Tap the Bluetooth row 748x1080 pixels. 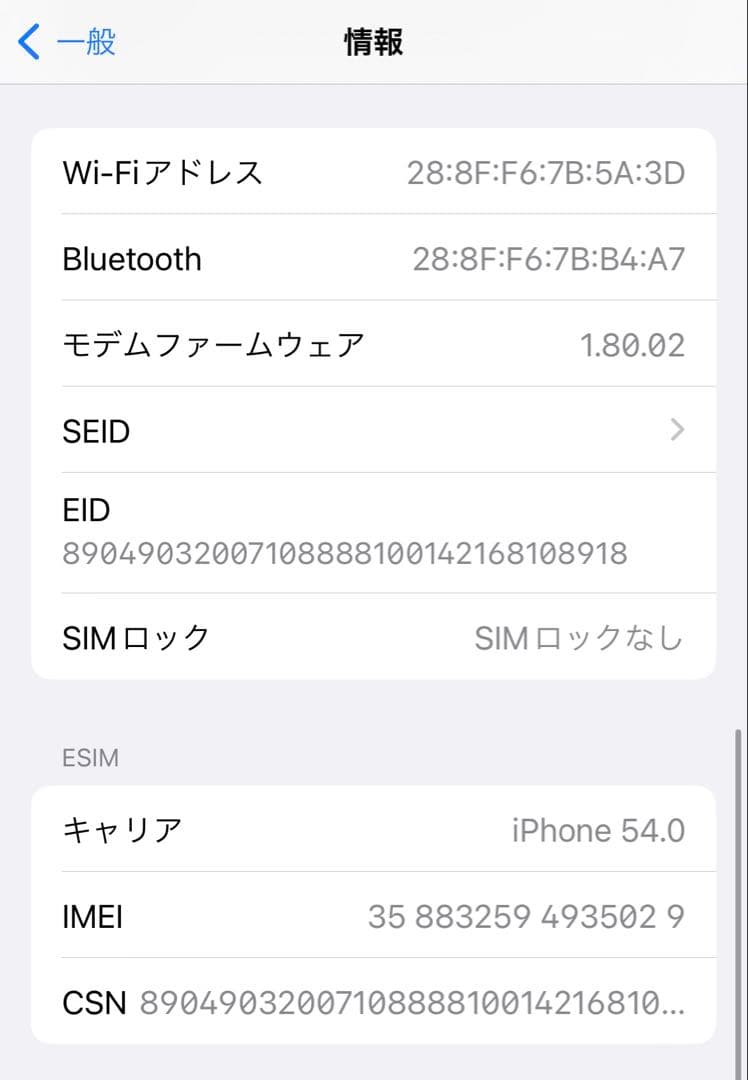click(x=300, y=259)
